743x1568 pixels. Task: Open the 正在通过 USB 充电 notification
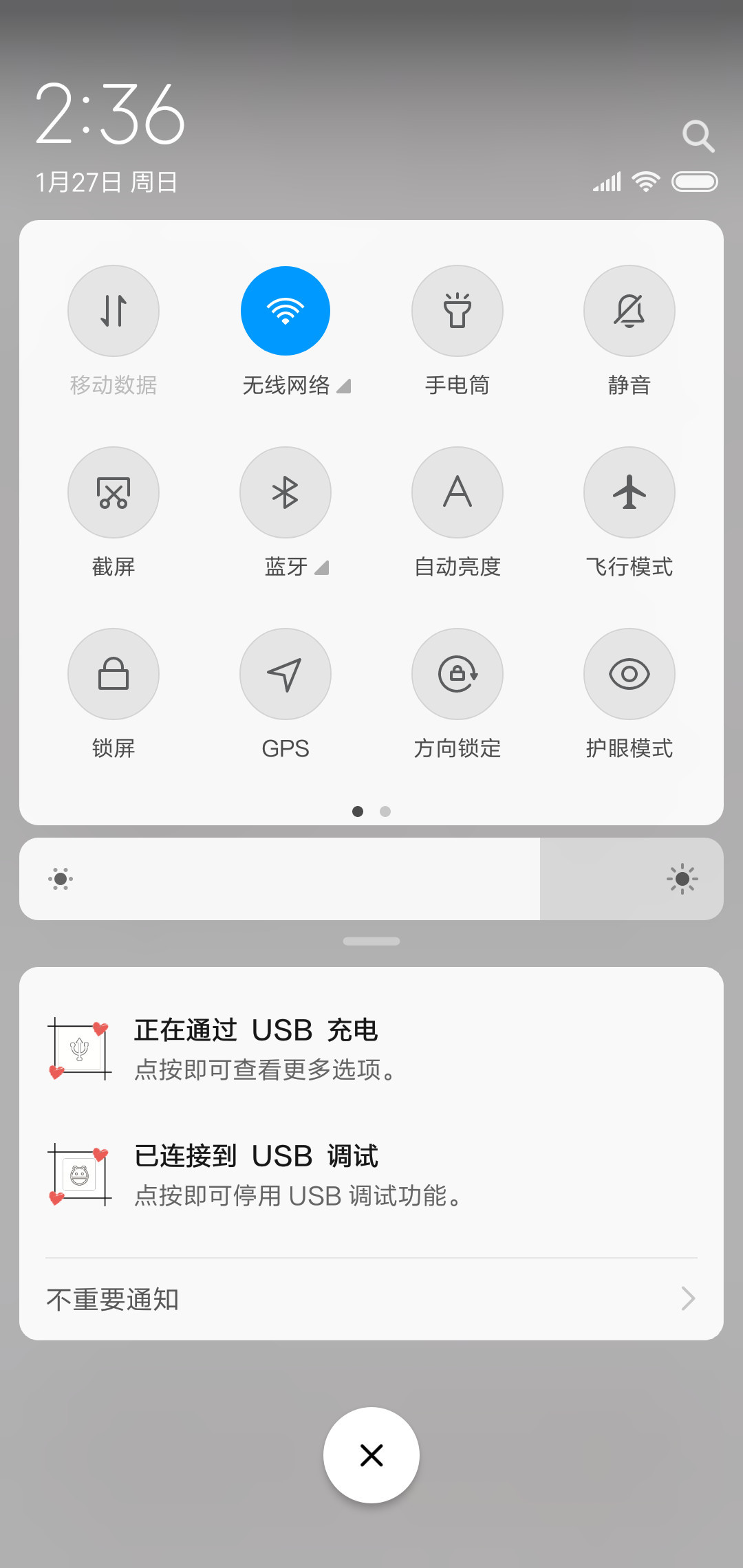coord(371,1049)
